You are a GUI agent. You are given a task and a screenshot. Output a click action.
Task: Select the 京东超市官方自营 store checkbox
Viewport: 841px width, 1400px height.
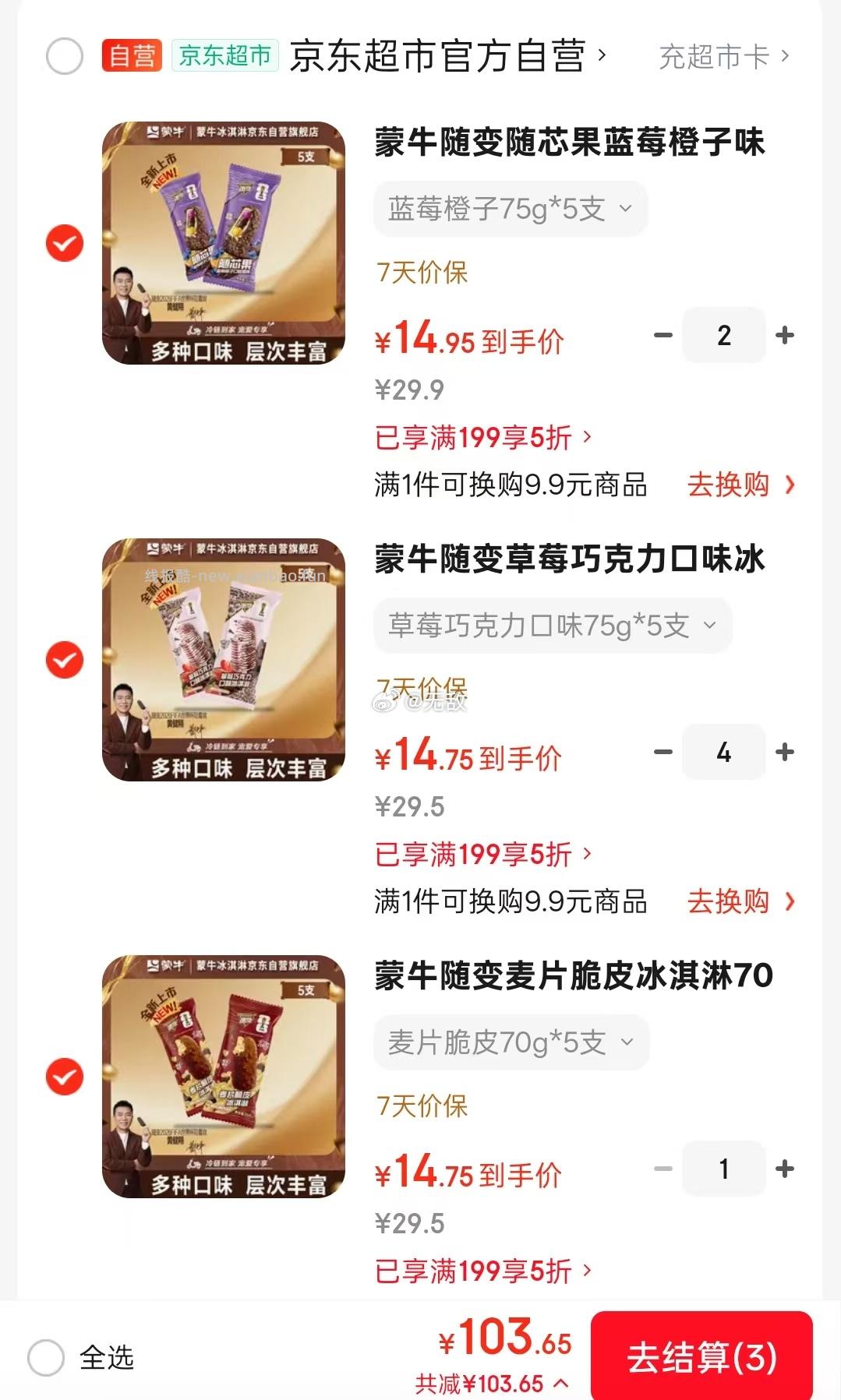[x=63, y=56]
